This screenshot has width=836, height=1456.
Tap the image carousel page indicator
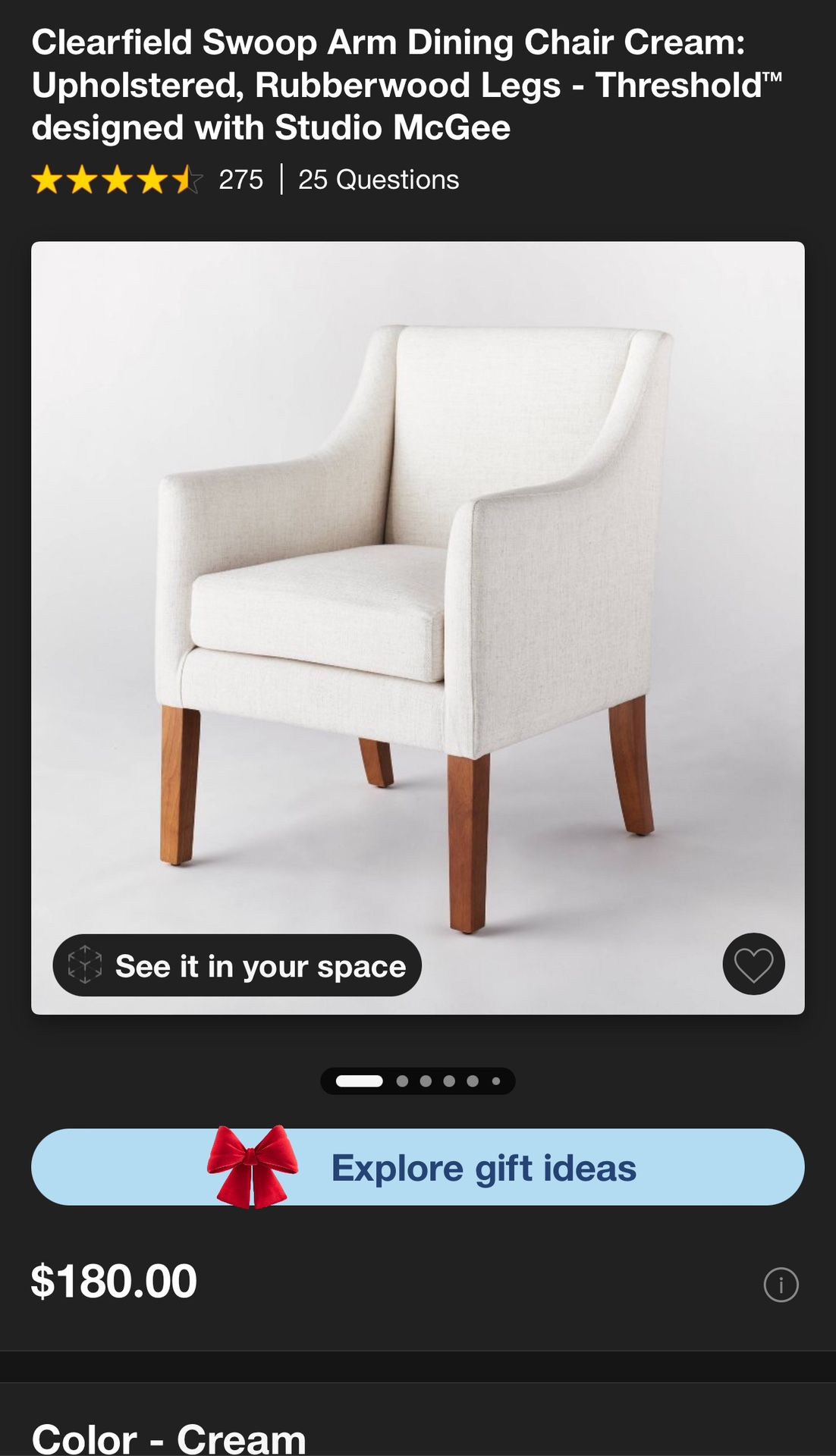417,1081
